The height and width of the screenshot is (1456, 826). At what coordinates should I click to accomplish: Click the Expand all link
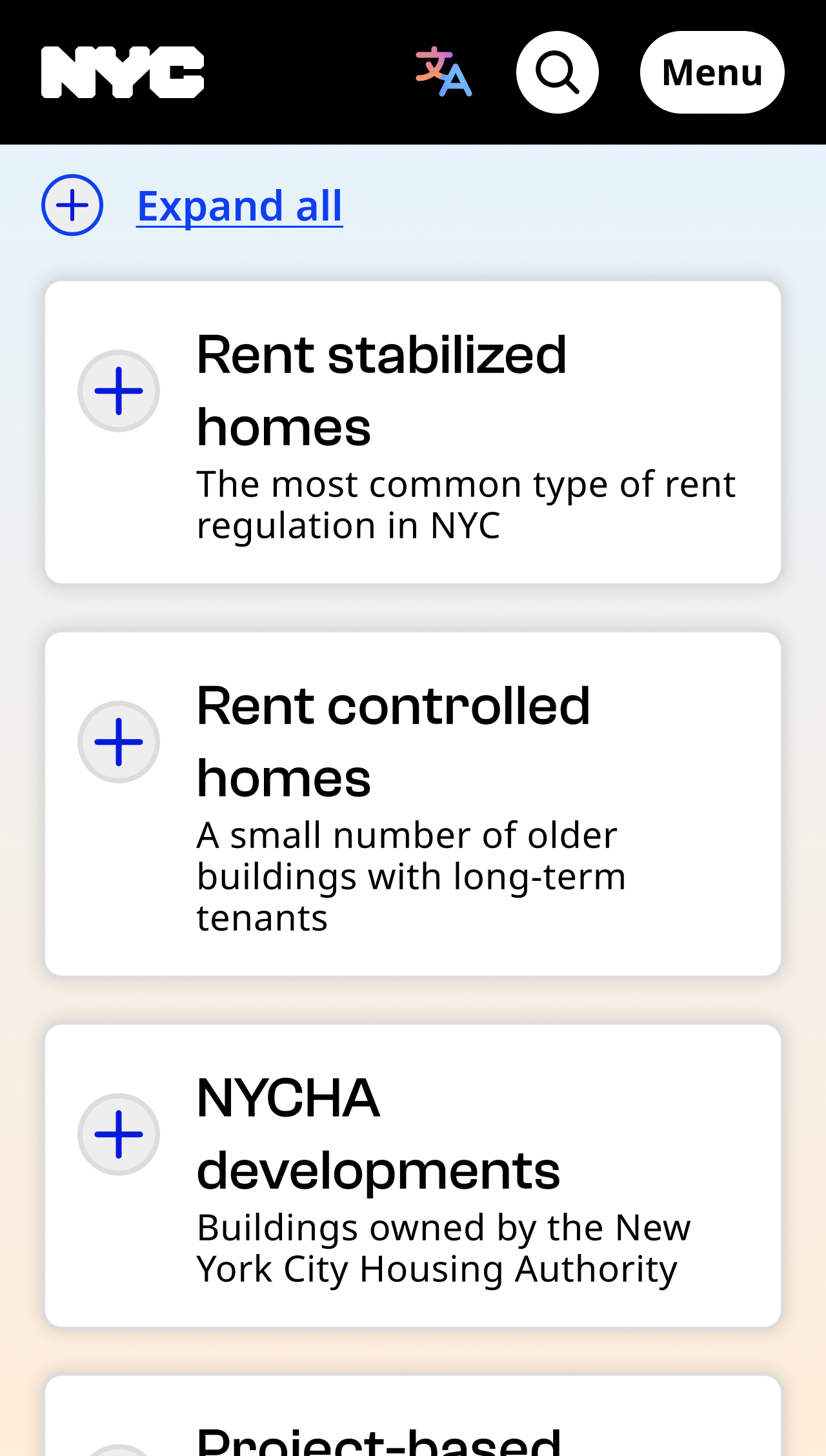click(x=239, y=205)
